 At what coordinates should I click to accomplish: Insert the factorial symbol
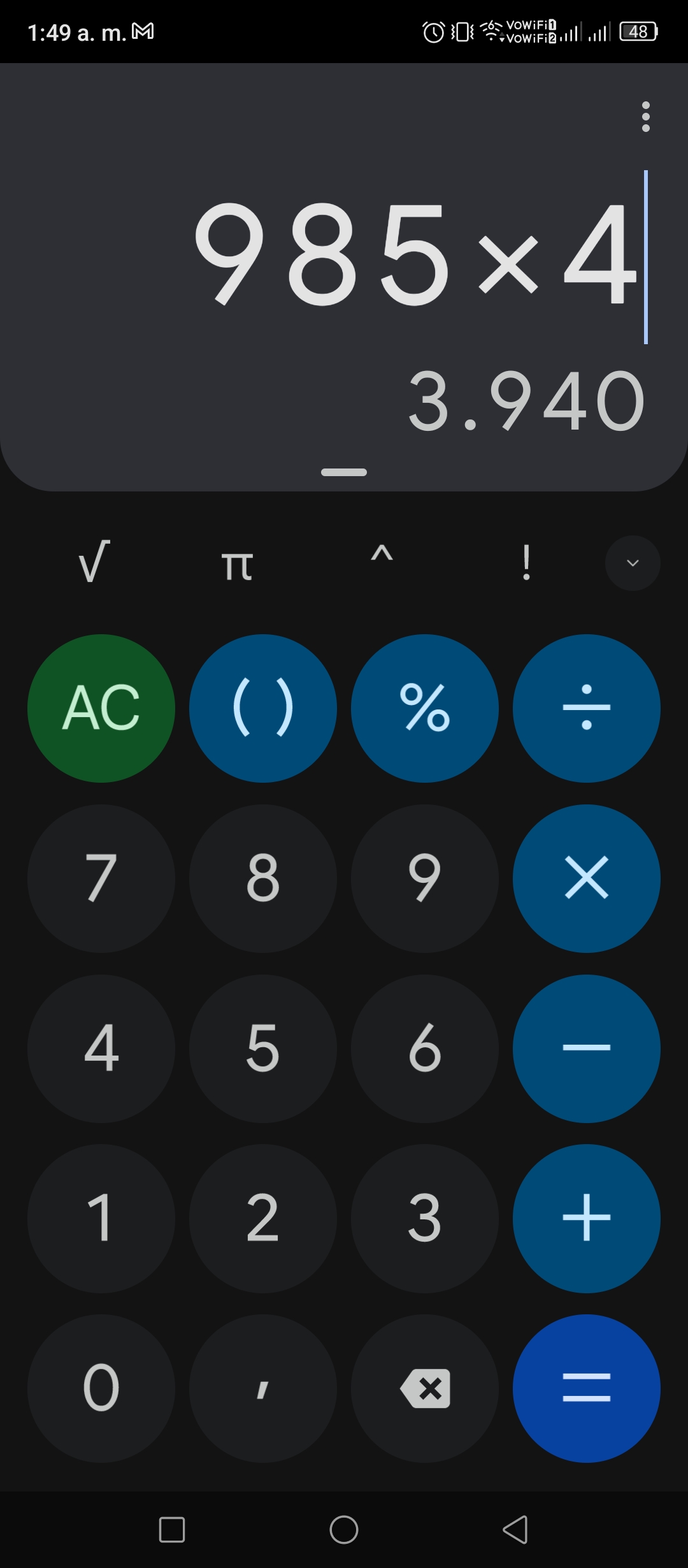pos(526,562)
